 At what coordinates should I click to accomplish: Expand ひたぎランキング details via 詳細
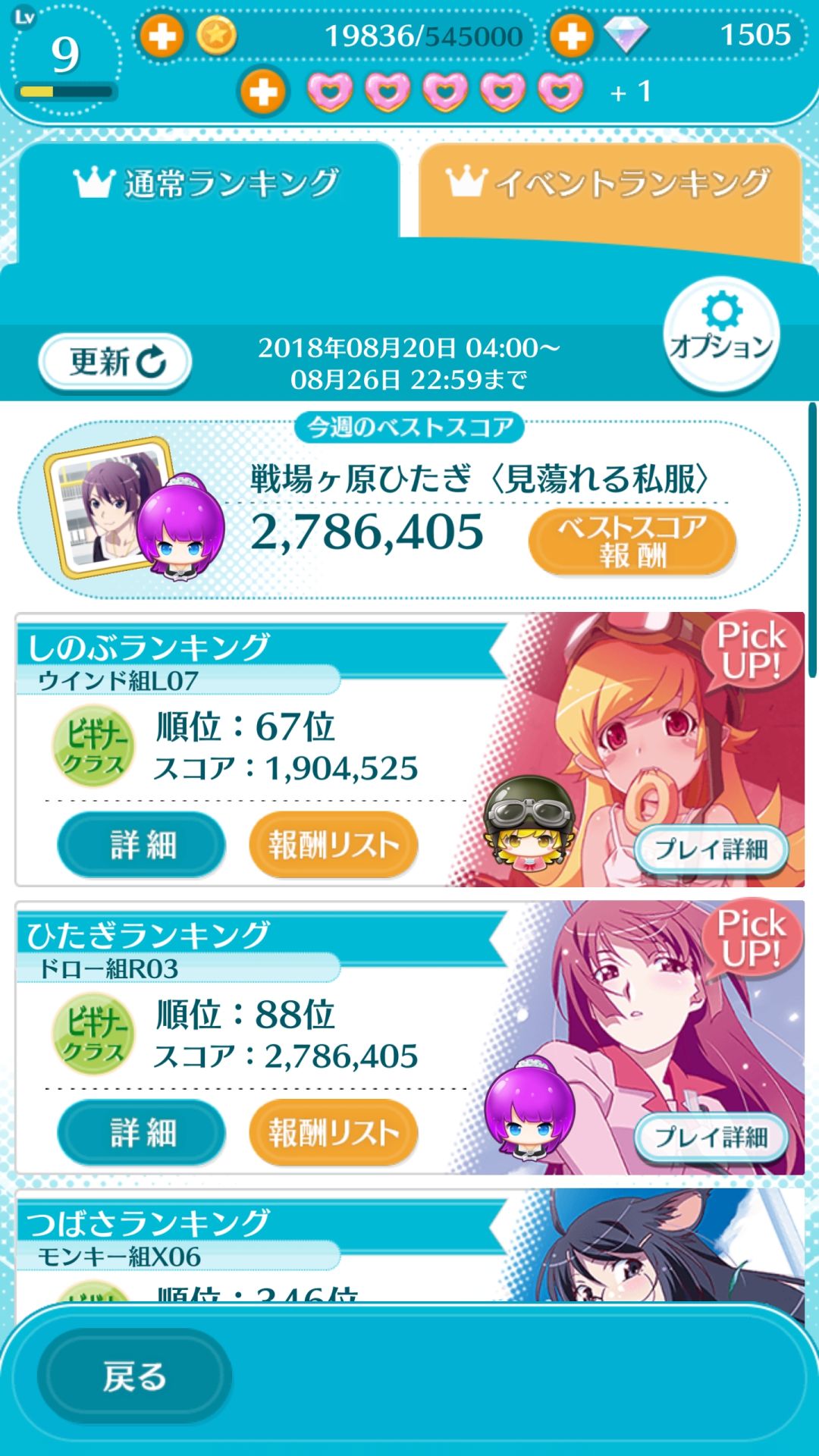[x=140, y=1135]
